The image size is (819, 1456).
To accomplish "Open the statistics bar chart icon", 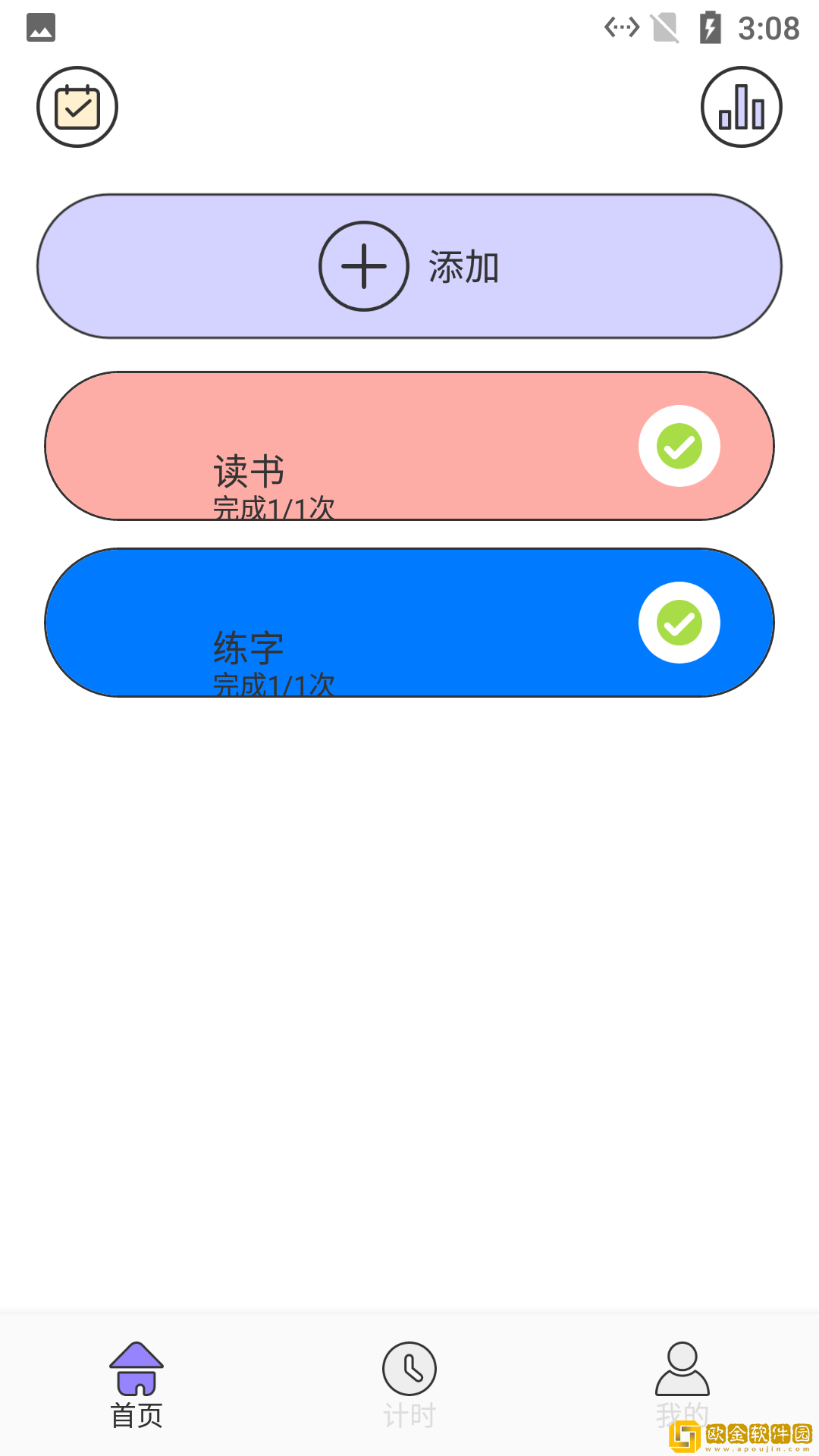I will pyautogui.click(x=741, y=108).
